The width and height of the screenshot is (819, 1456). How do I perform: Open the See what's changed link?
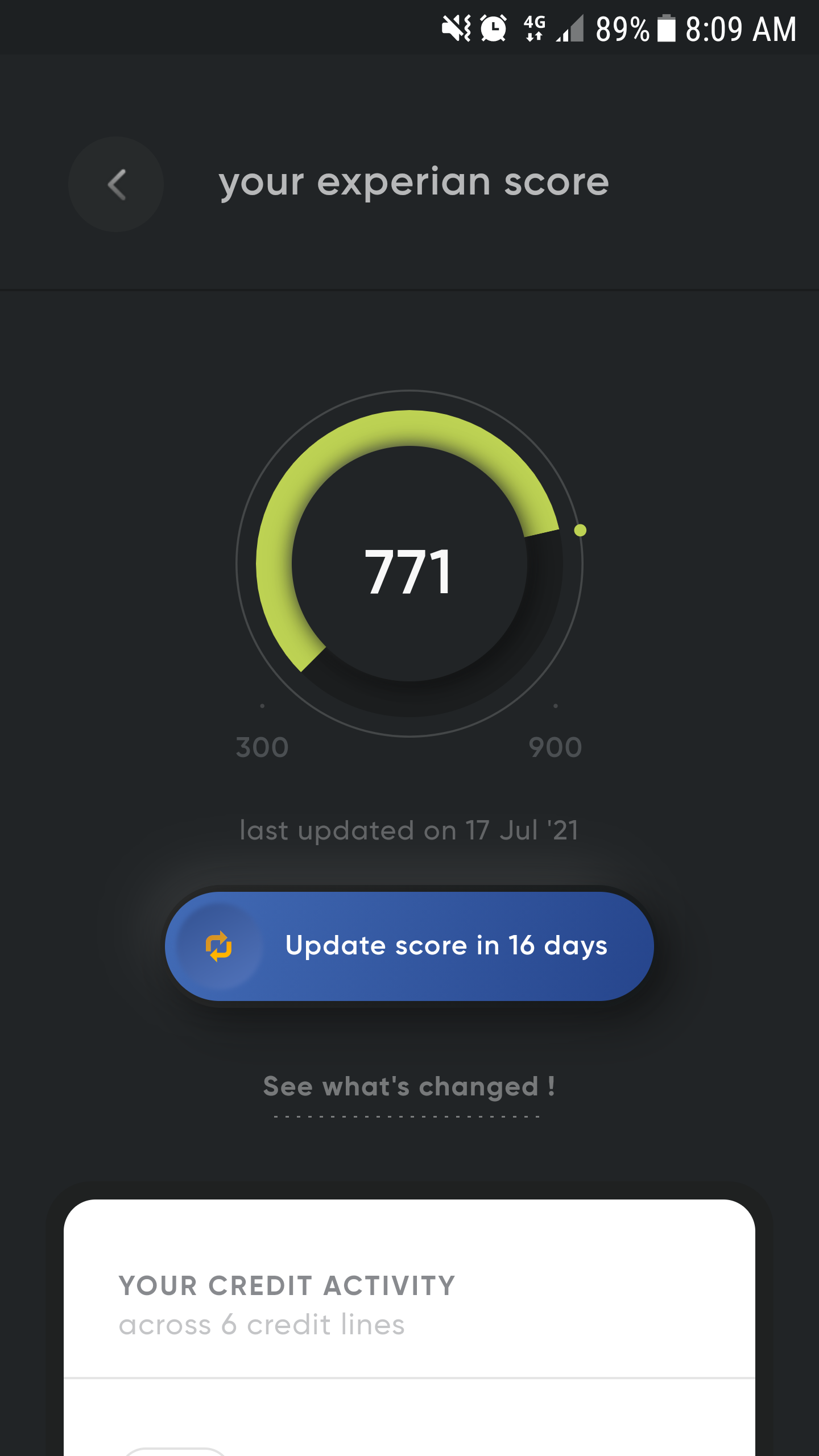point(409,1087)
